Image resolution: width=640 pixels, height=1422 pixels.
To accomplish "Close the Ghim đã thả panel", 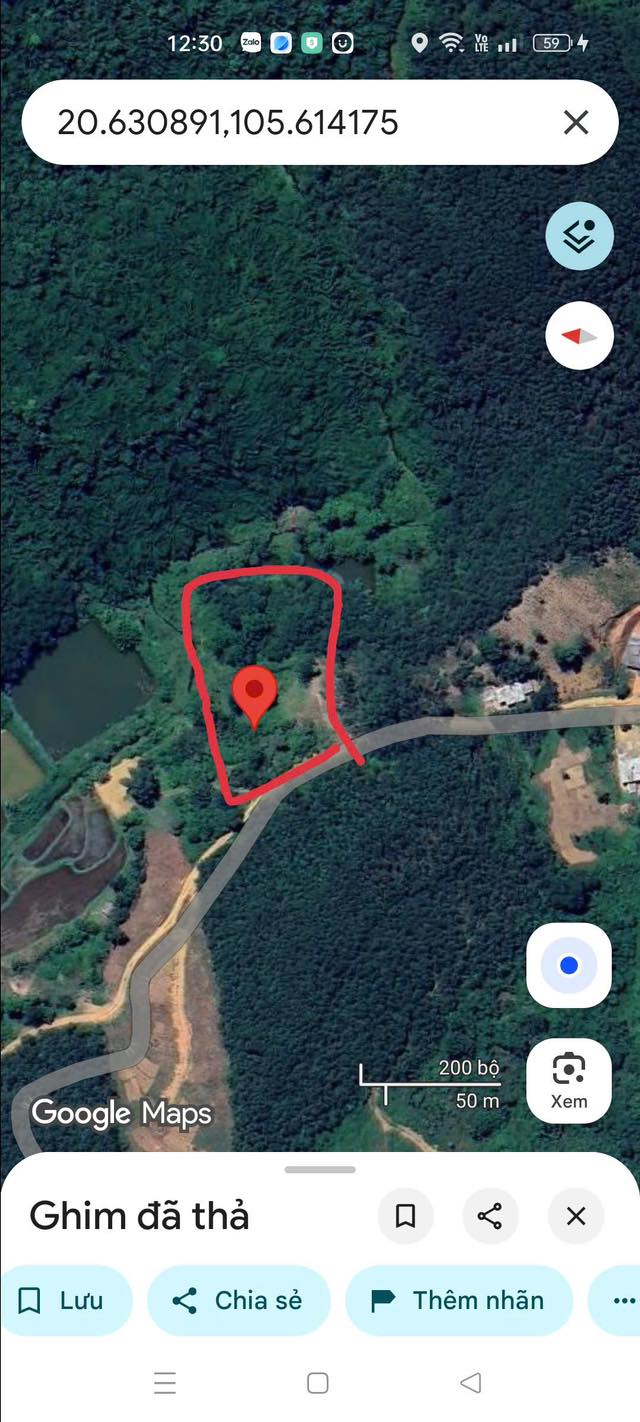I will pos(576,1216).
